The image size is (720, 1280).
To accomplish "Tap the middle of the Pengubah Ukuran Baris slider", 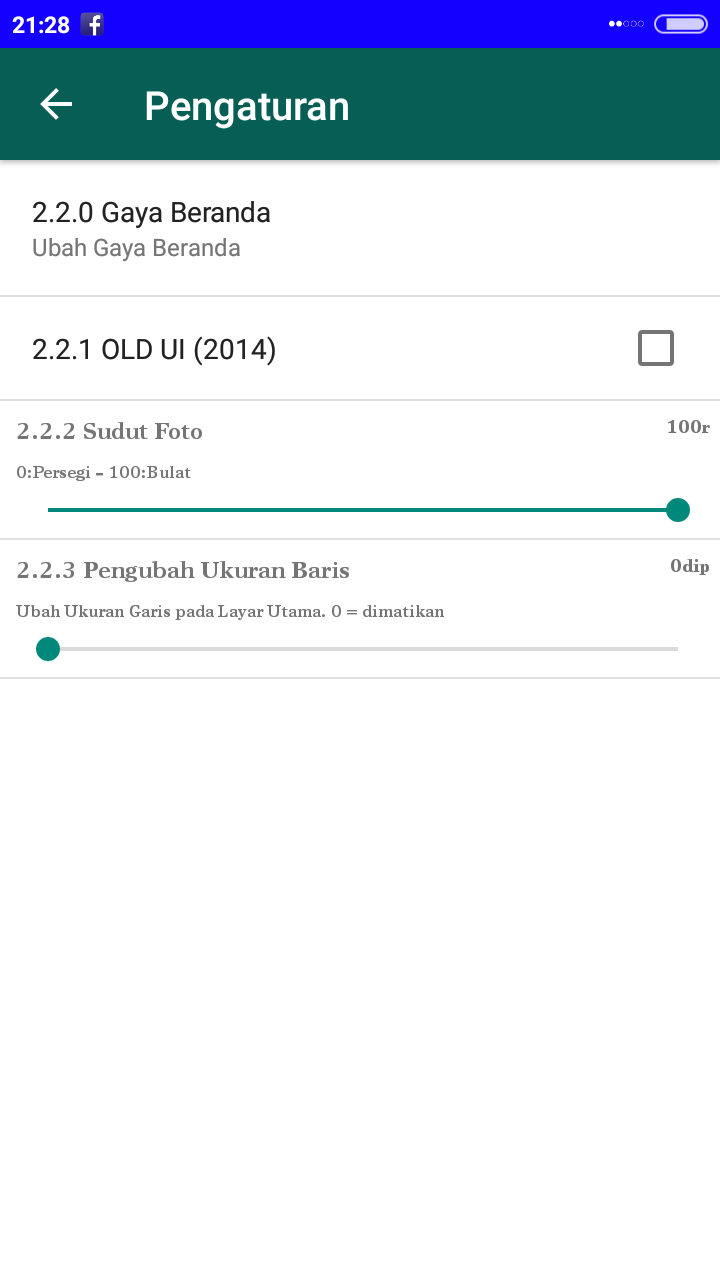I will point(363,649).
